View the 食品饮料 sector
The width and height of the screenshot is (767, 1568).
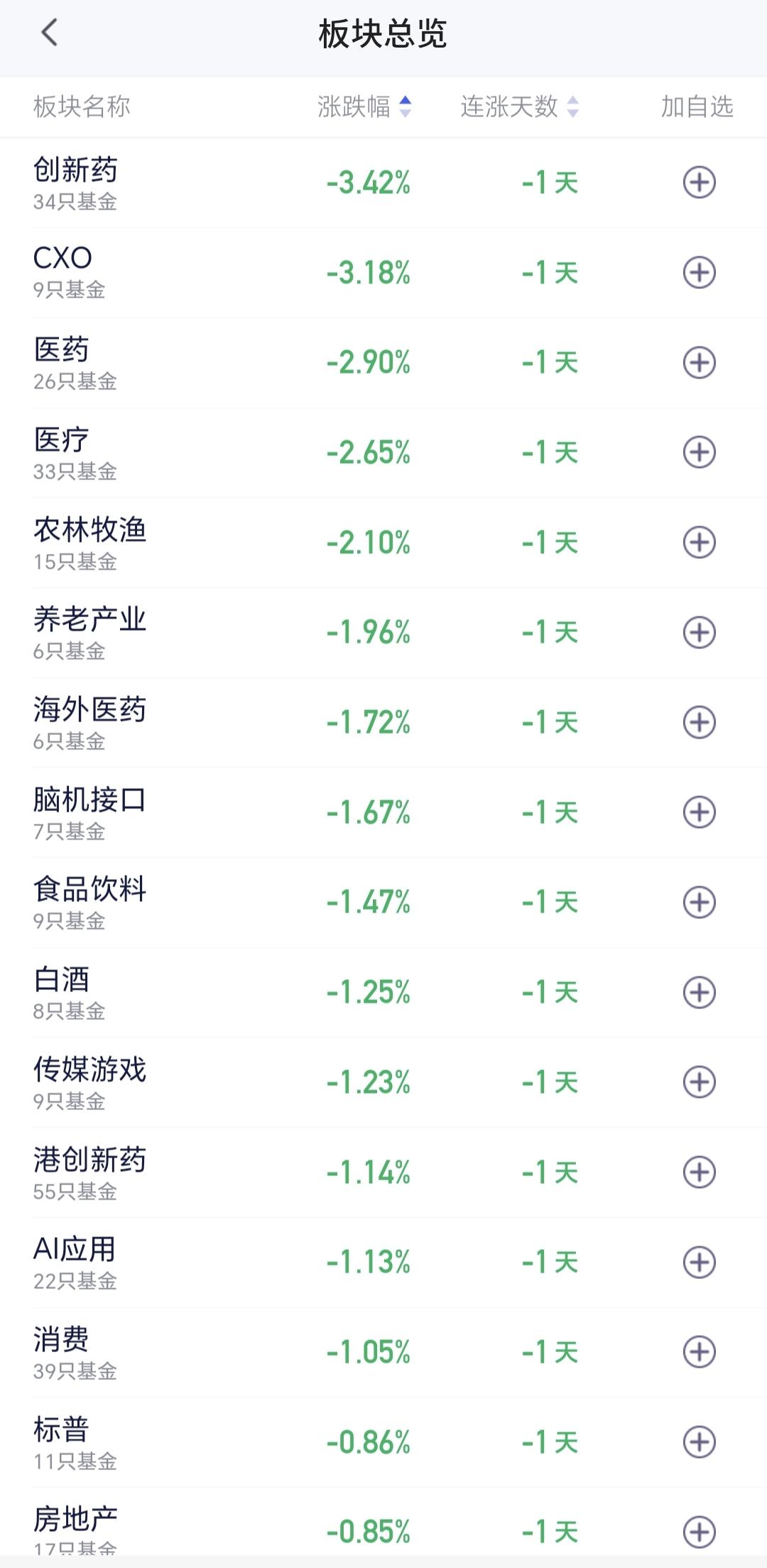(383, 903)
